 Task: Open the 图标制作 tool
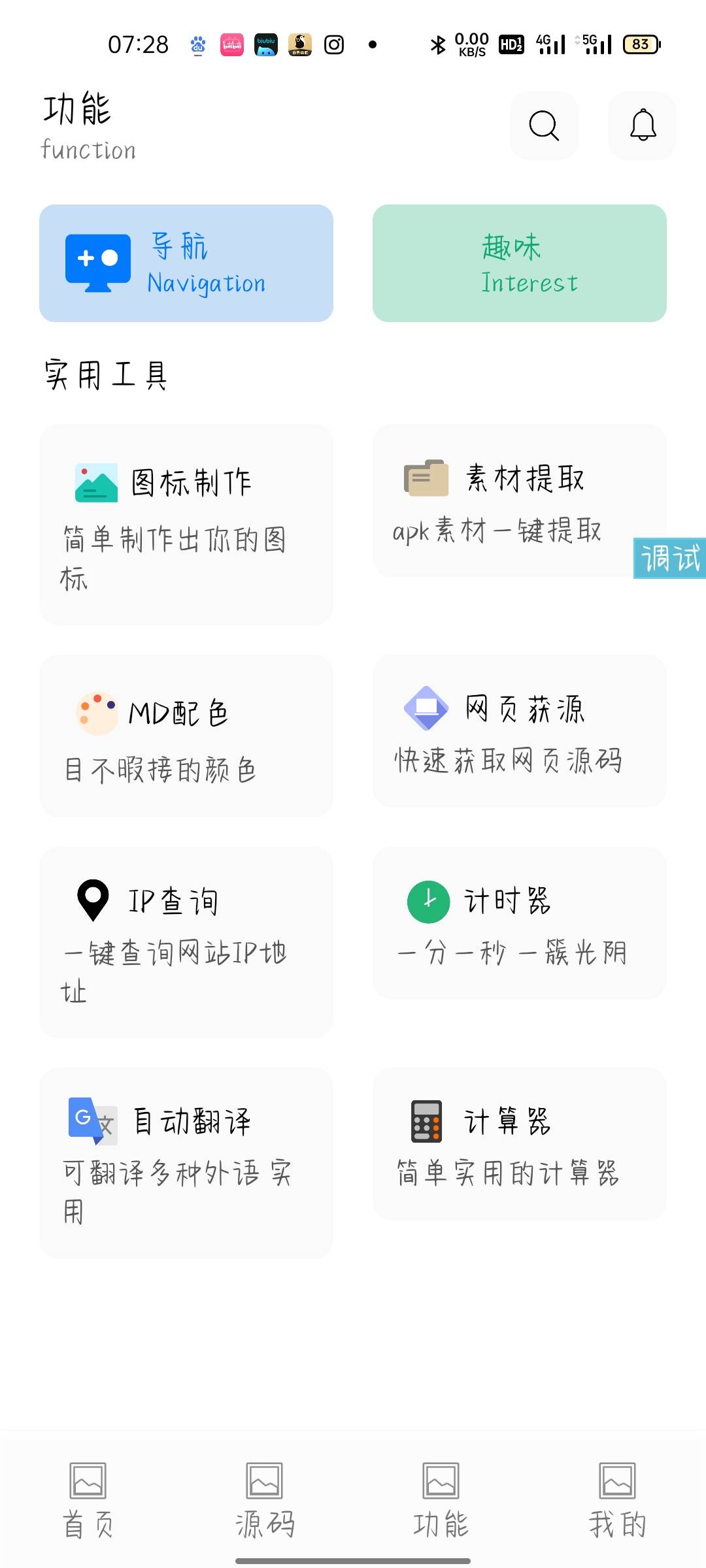tap(186, 524)
